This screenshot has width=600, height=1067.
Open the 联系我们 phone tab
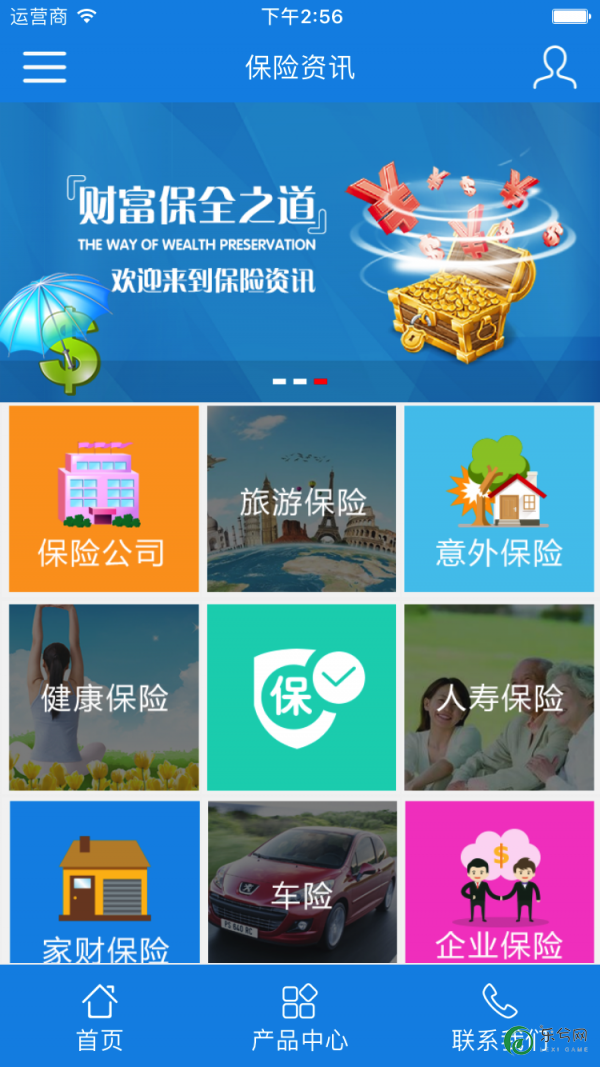click(499, 1016)
